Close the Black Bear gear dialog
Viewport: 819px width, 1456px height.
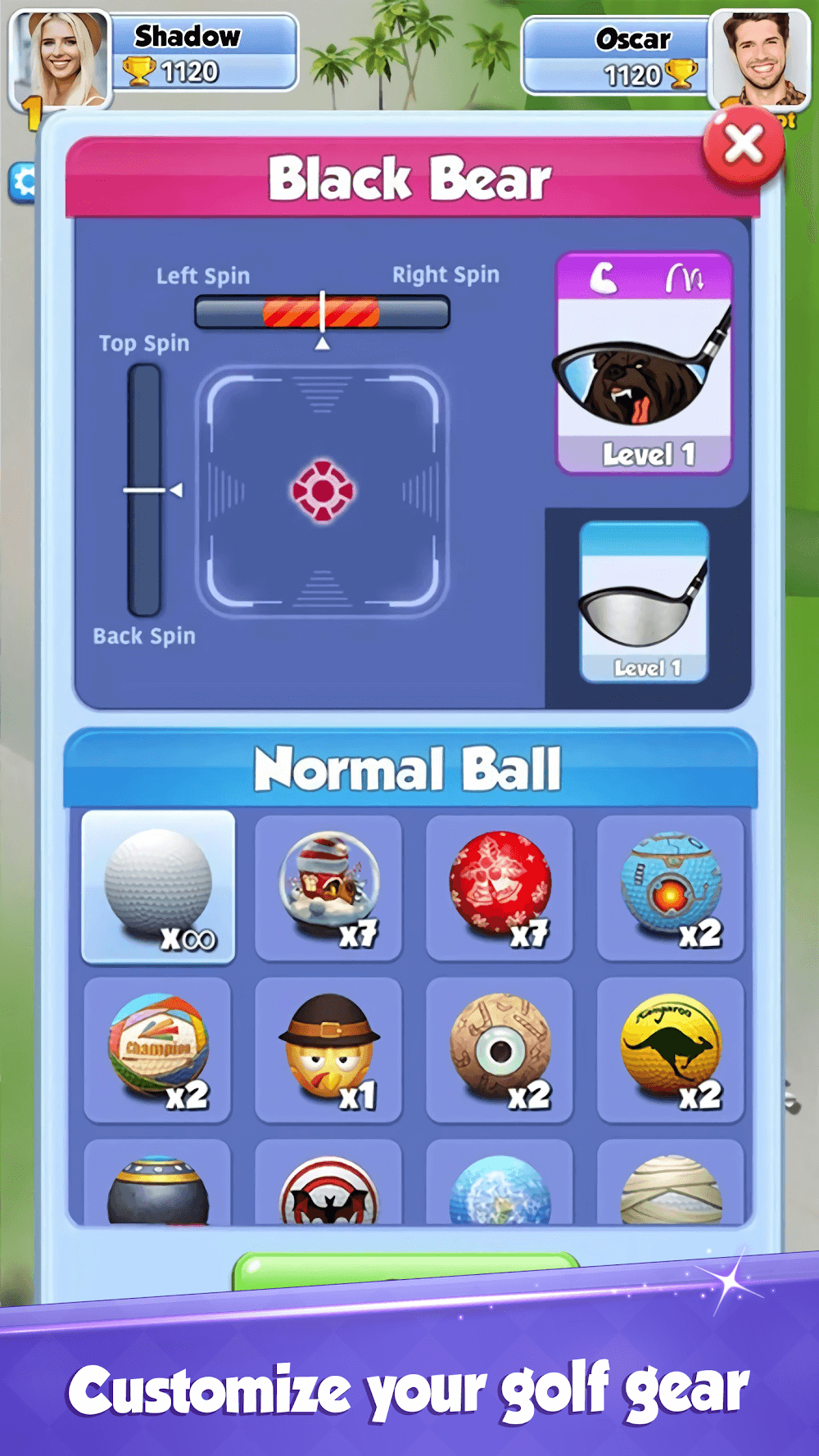pyautogui.click(x=743, y=147)
